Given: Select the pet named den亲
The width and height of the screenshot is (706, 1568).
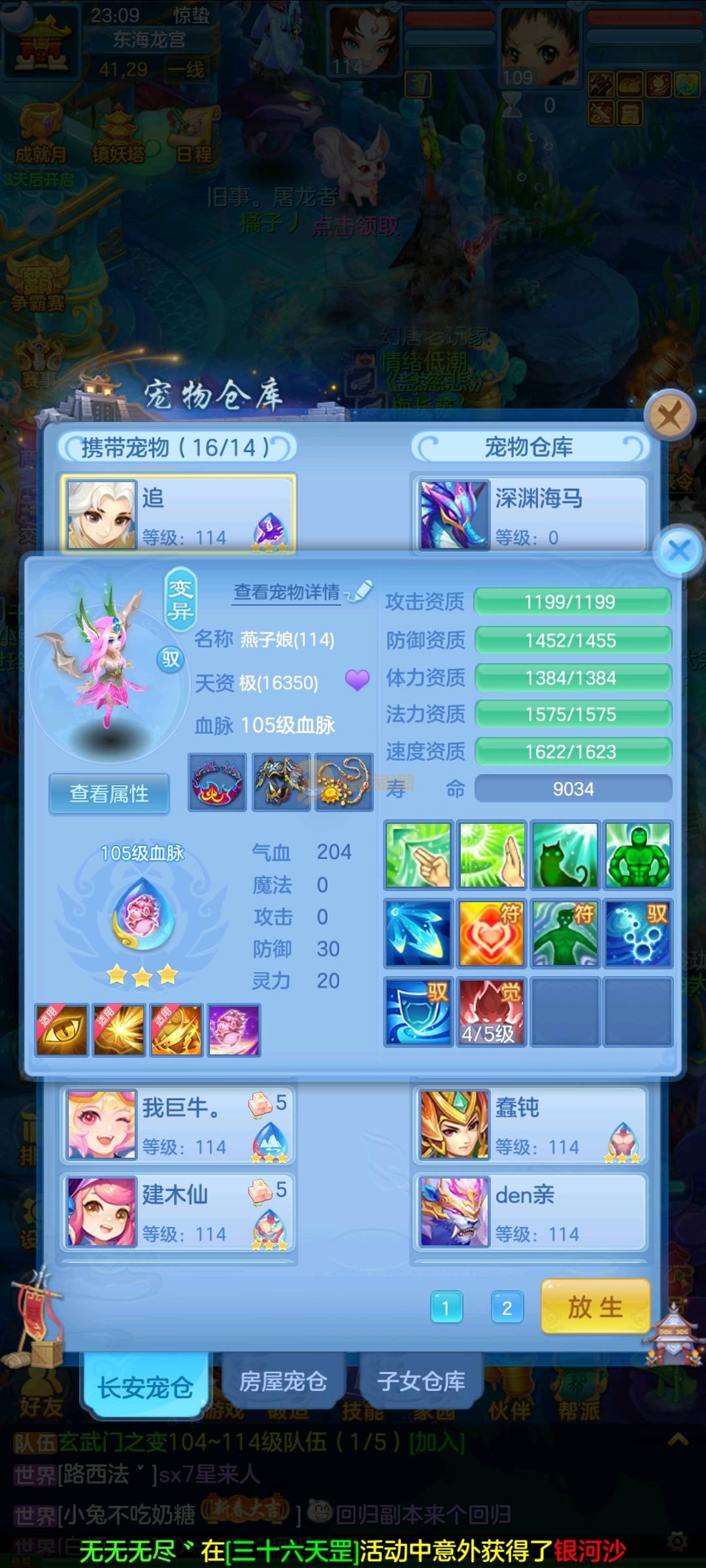Looking at the screenshot, I should [x=530, y=1212].
